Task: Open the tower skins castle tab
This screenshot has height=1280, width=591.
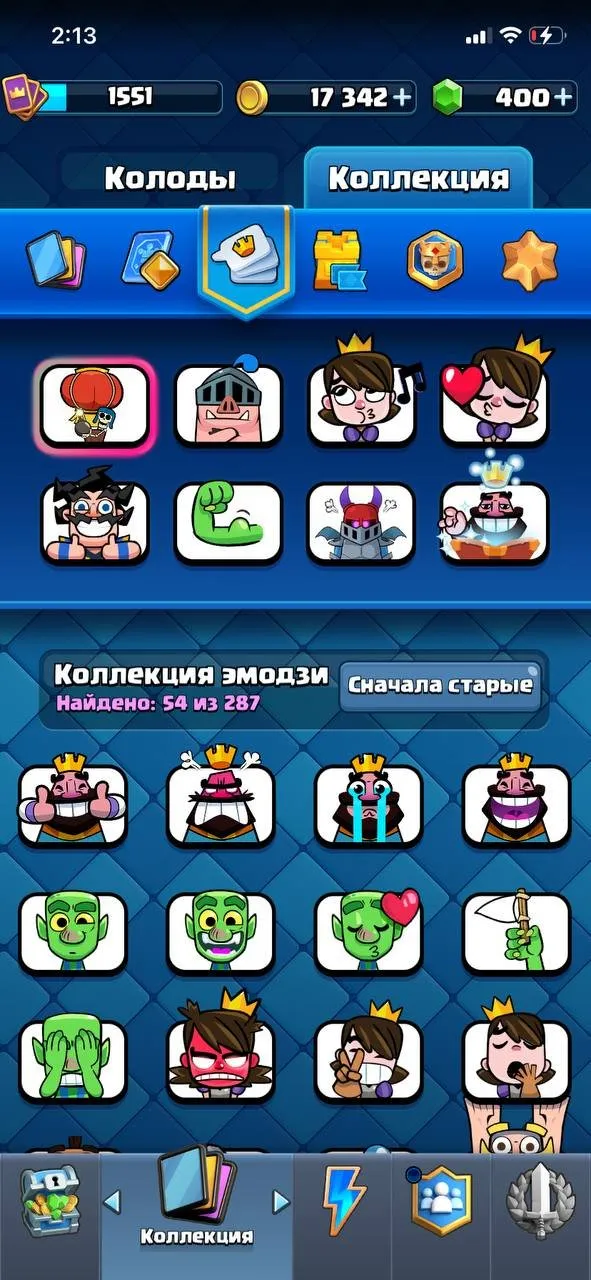Action: 339,259
